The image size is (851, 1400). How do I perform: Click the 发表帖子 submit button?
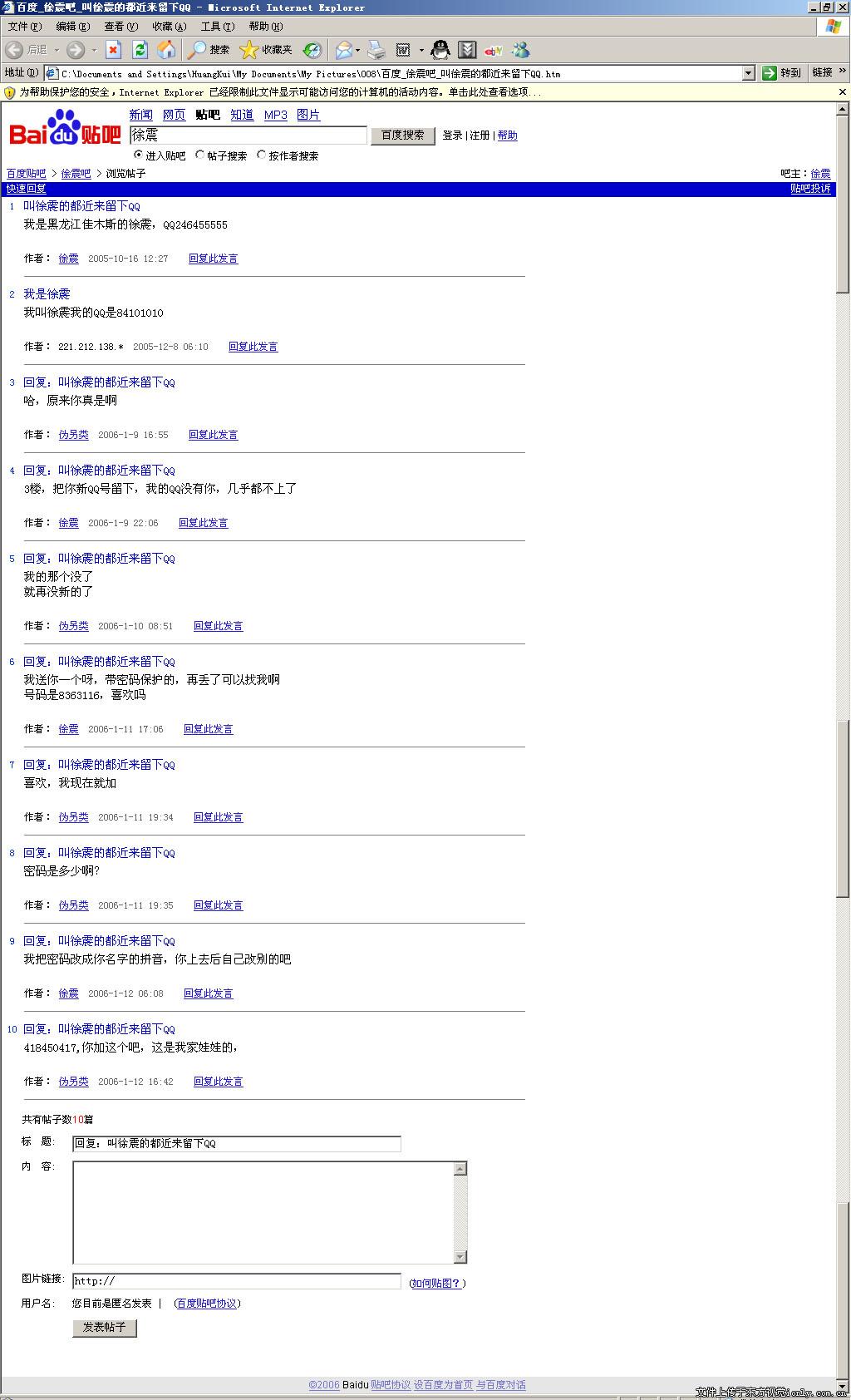coord(105,1327)
